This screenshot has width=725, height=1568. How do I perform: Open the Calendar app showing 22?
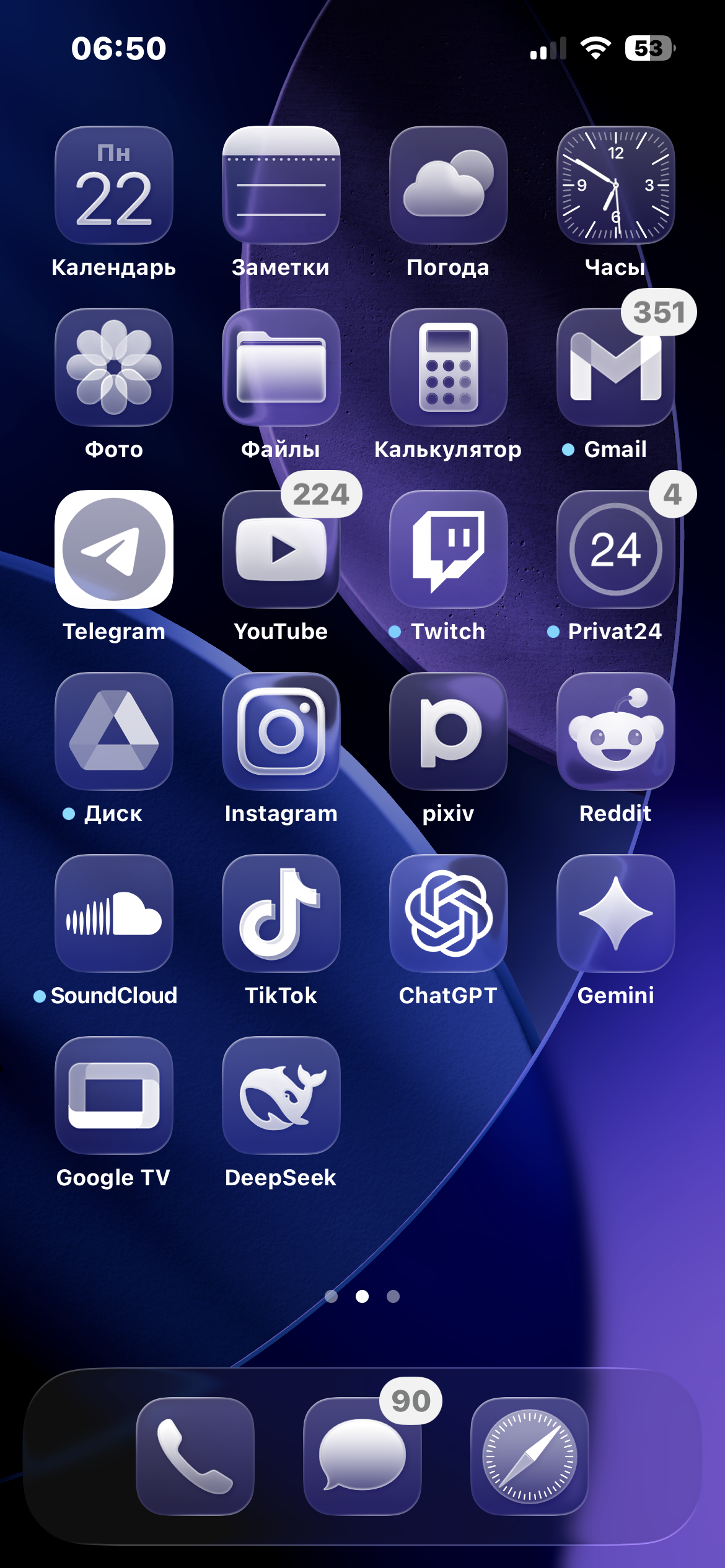[x=114, y=185]
